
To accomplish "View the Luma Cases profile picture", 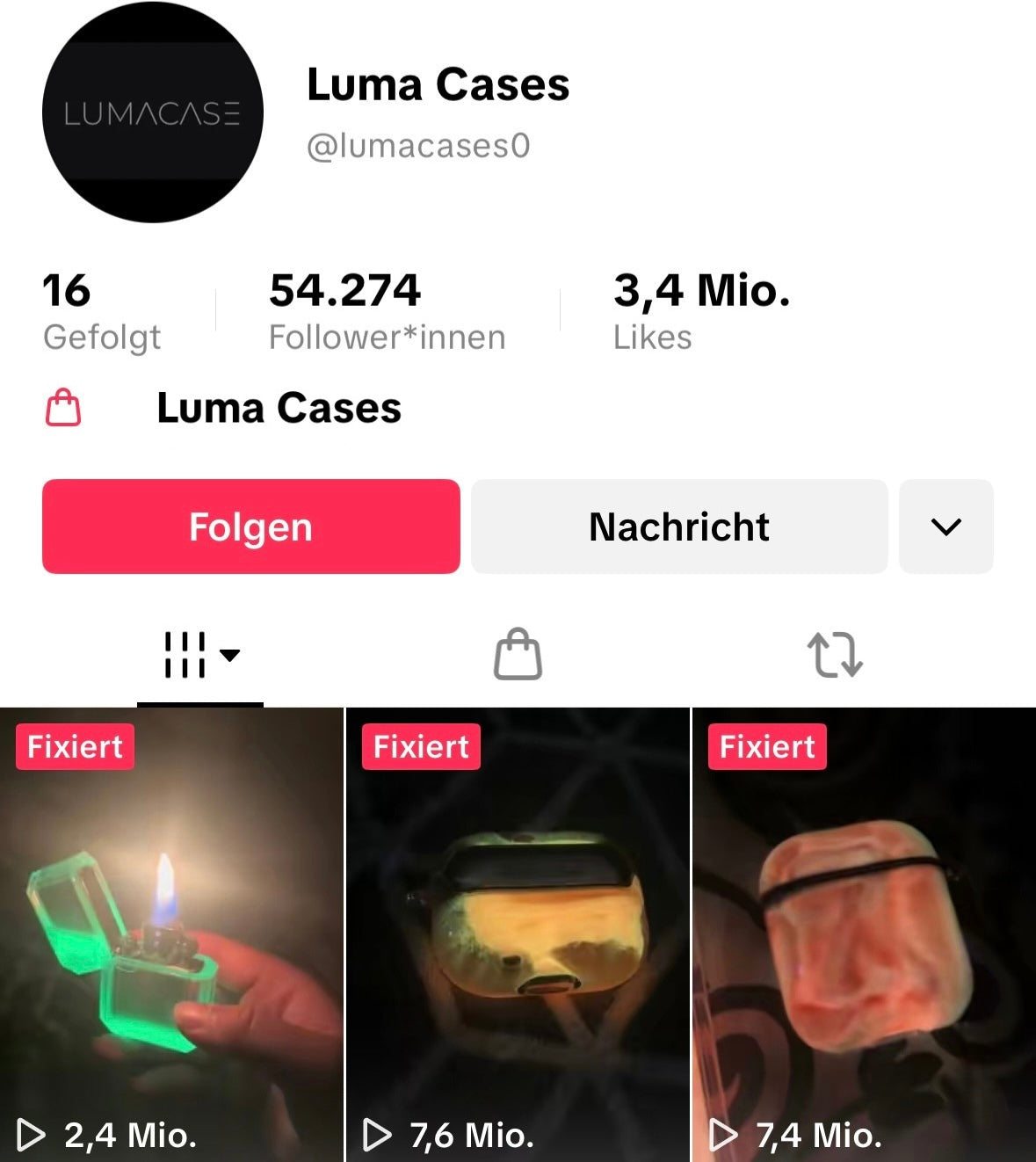I will pos(153,113).
